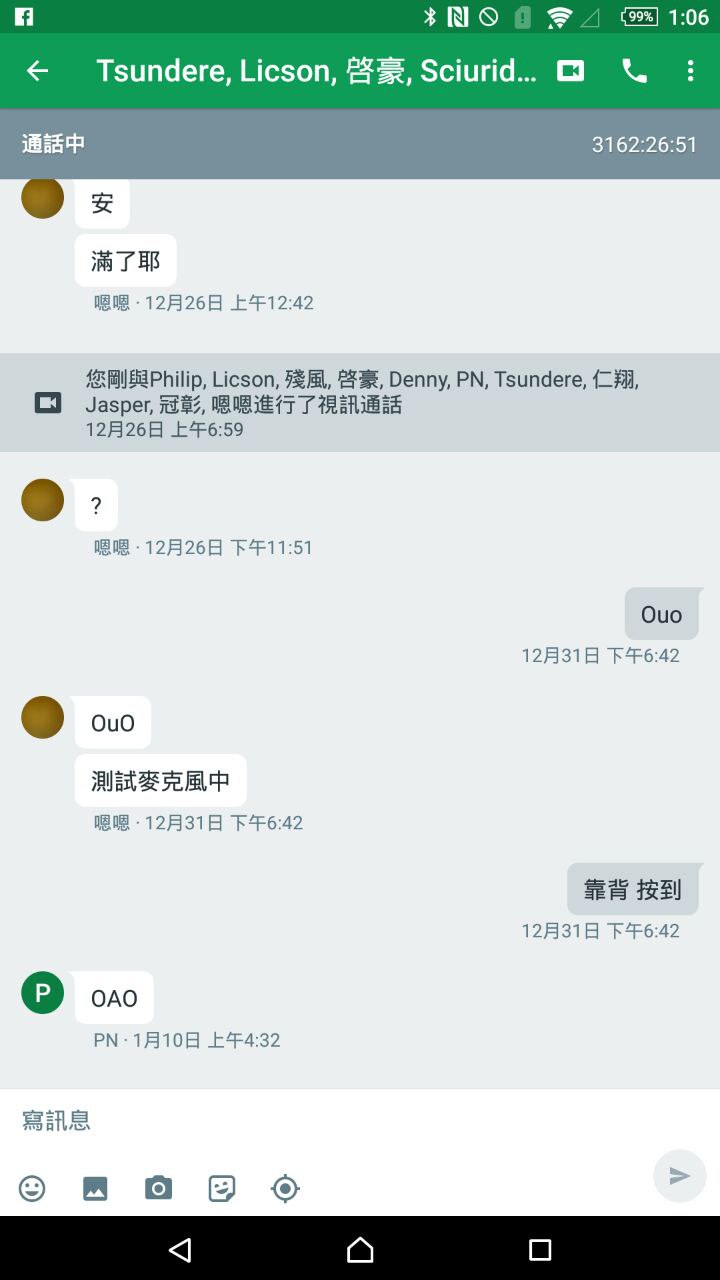Open the emoji picker
This screenshot has height=1280, width=720.
pos(32,1188)
